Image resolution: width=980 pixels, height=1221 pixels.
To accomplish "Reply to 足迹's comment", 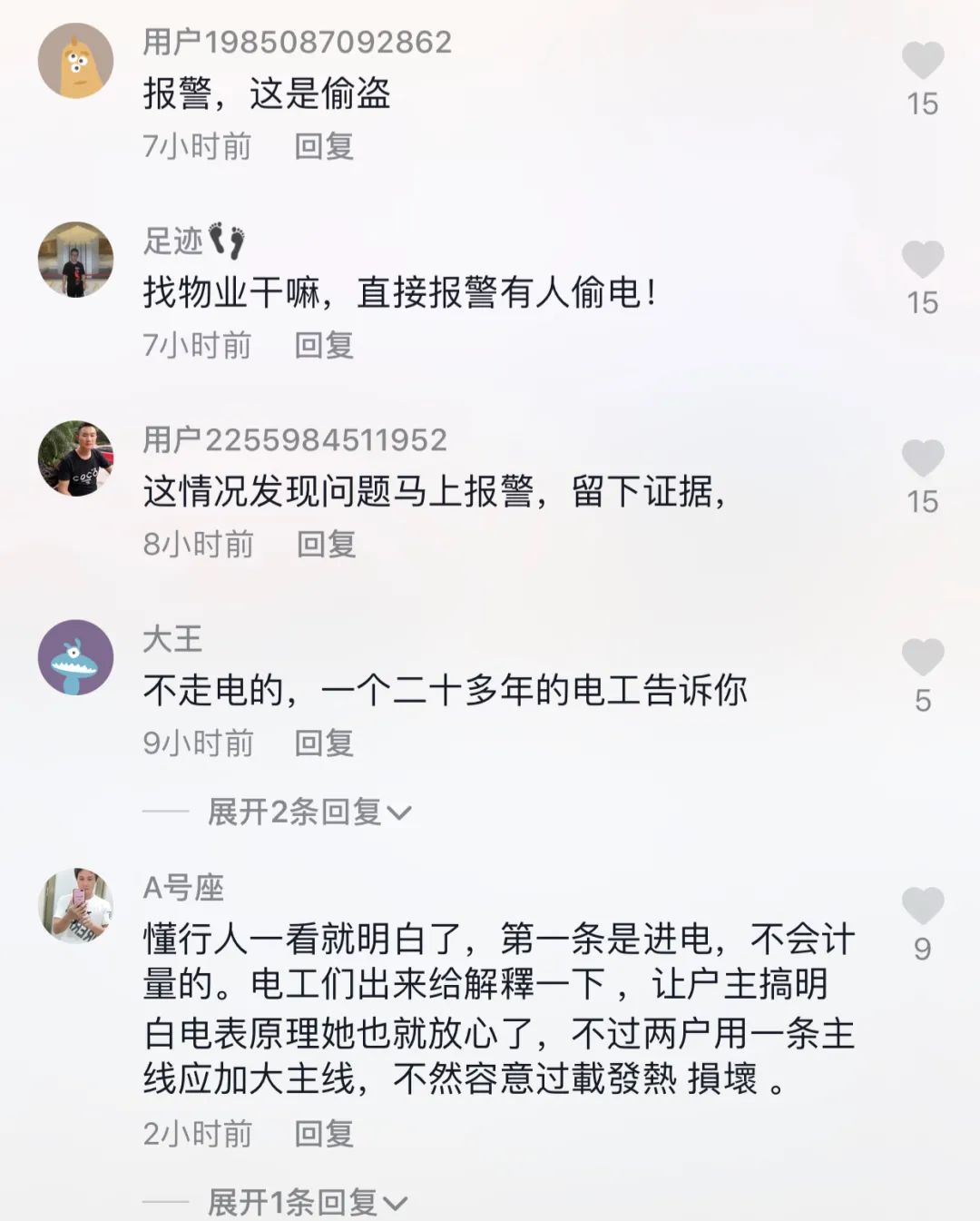I will point(324,345).
